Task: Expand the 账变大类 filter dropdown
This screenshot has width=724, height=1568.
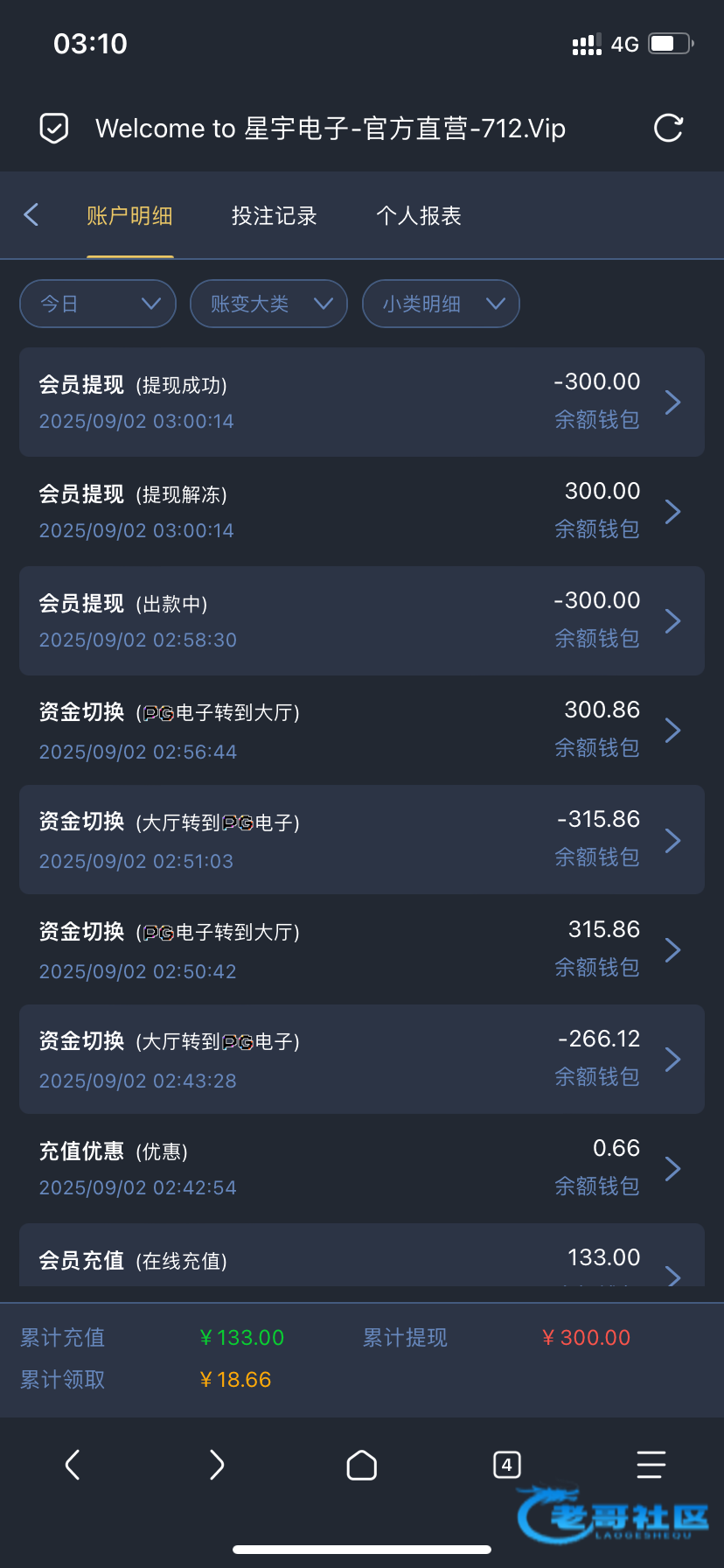Action: (x=268, y=304)
